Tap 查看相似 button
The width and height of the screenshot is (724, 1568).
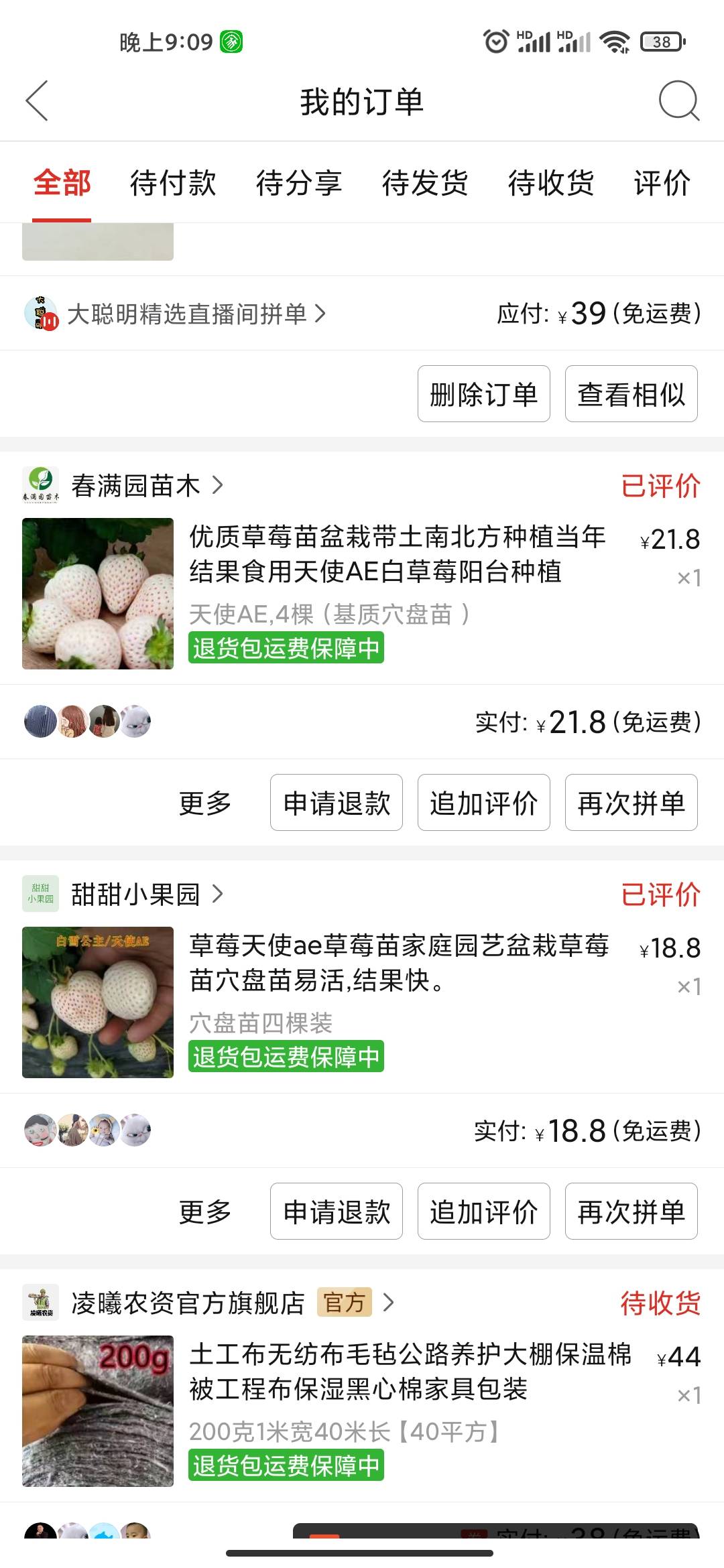[x=631, y=394]
